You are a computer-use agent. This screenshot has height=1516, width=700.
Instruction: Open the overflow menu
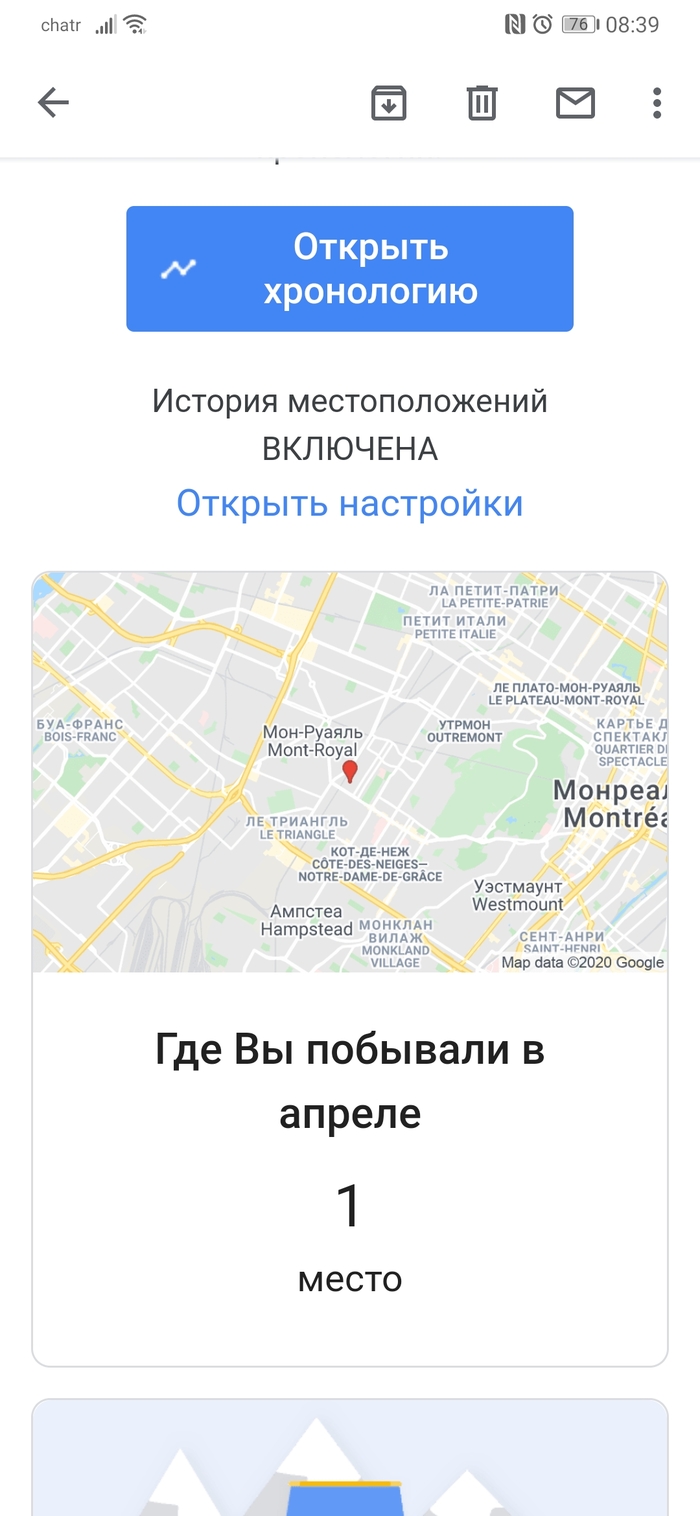(x=656, y=102)
